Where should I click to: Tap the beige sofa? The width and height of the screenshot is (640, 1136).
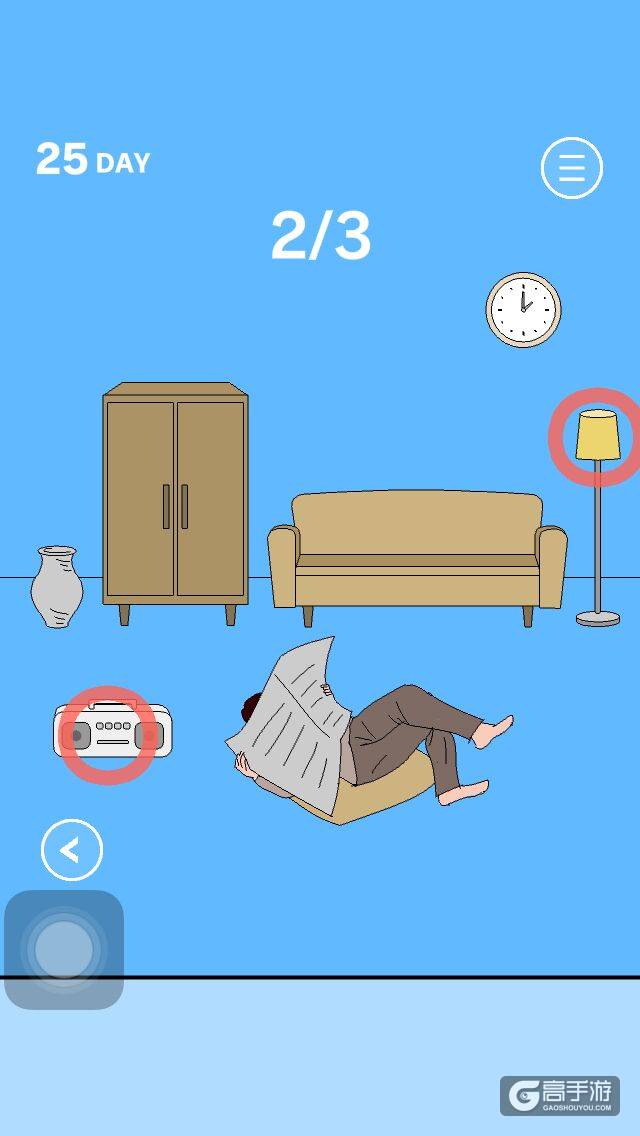416,552
